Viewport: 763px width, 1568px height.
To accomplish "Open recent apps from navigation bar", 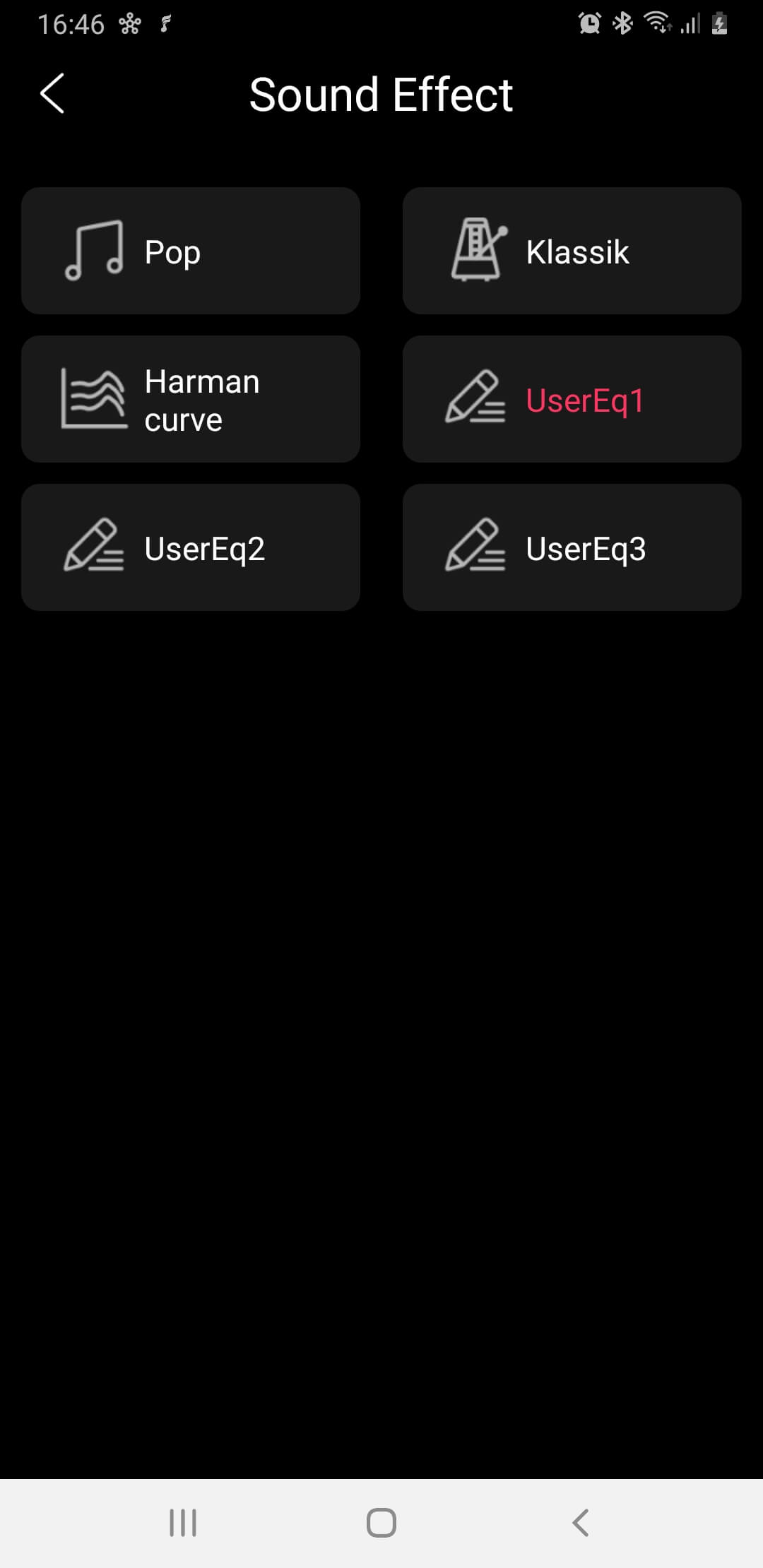I will (x=183, y=1522).
